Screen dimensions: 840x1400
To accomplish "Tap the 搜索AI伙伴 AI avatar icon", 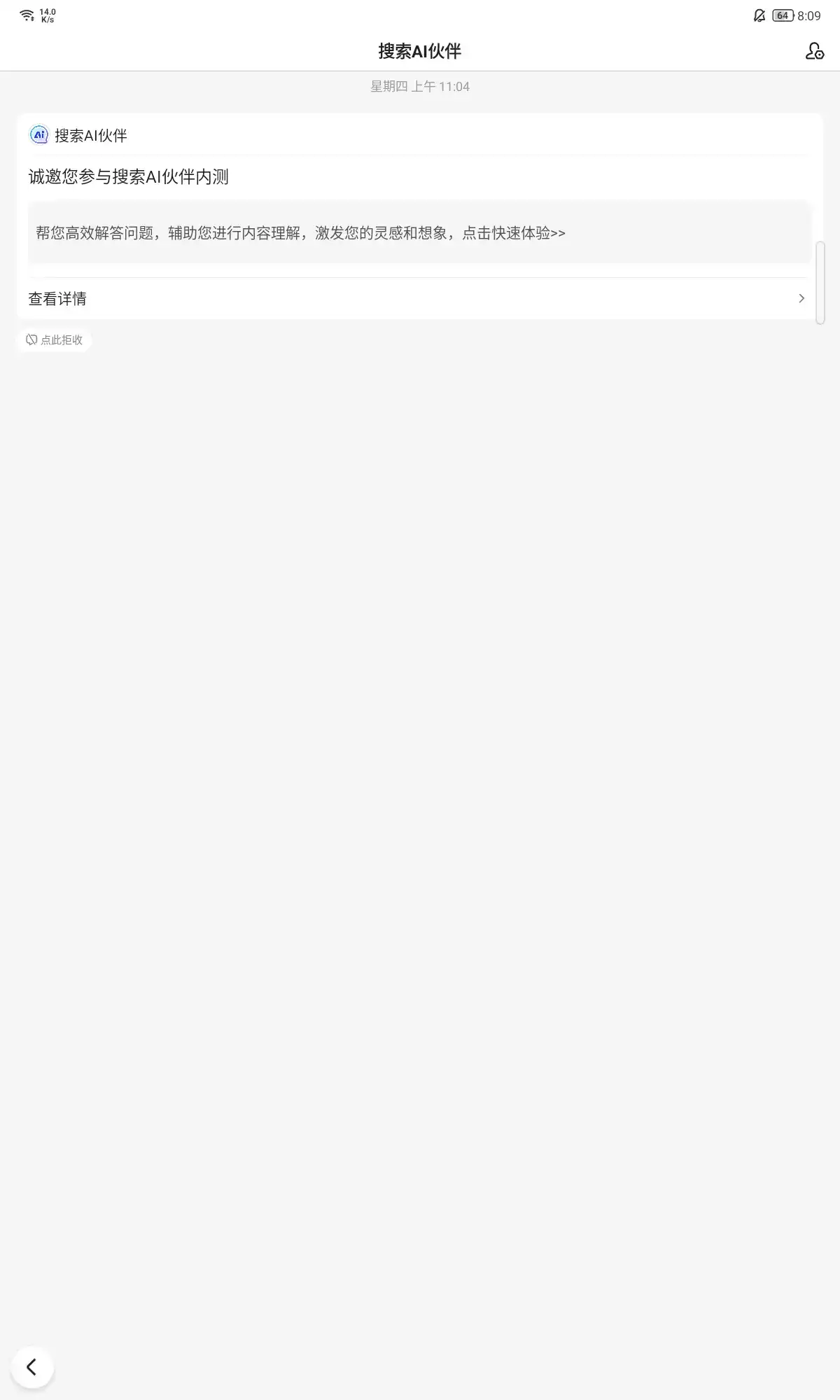I will click(x=38, y=135).
